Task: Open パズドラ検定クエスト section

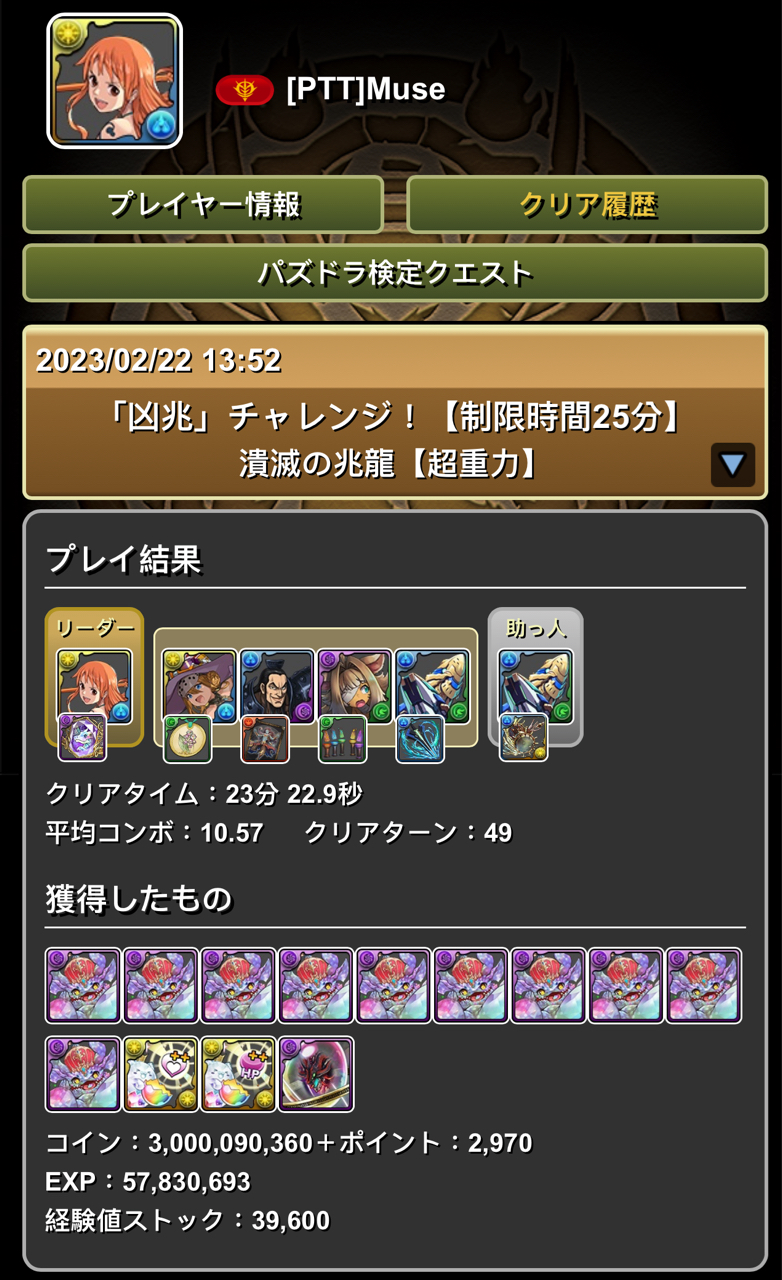Action: tap(394, 273)
